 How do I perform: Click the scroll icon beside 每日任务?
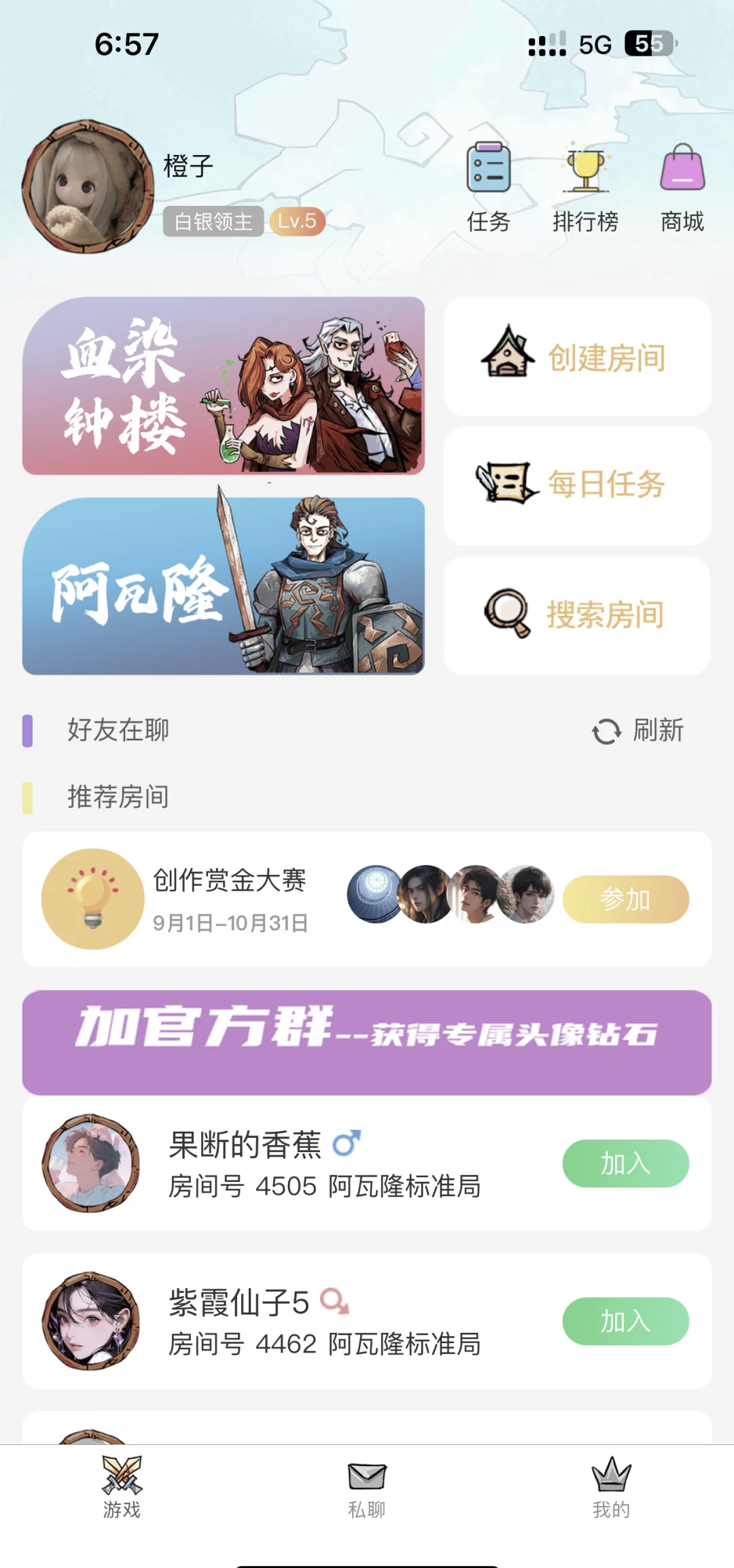506,485
